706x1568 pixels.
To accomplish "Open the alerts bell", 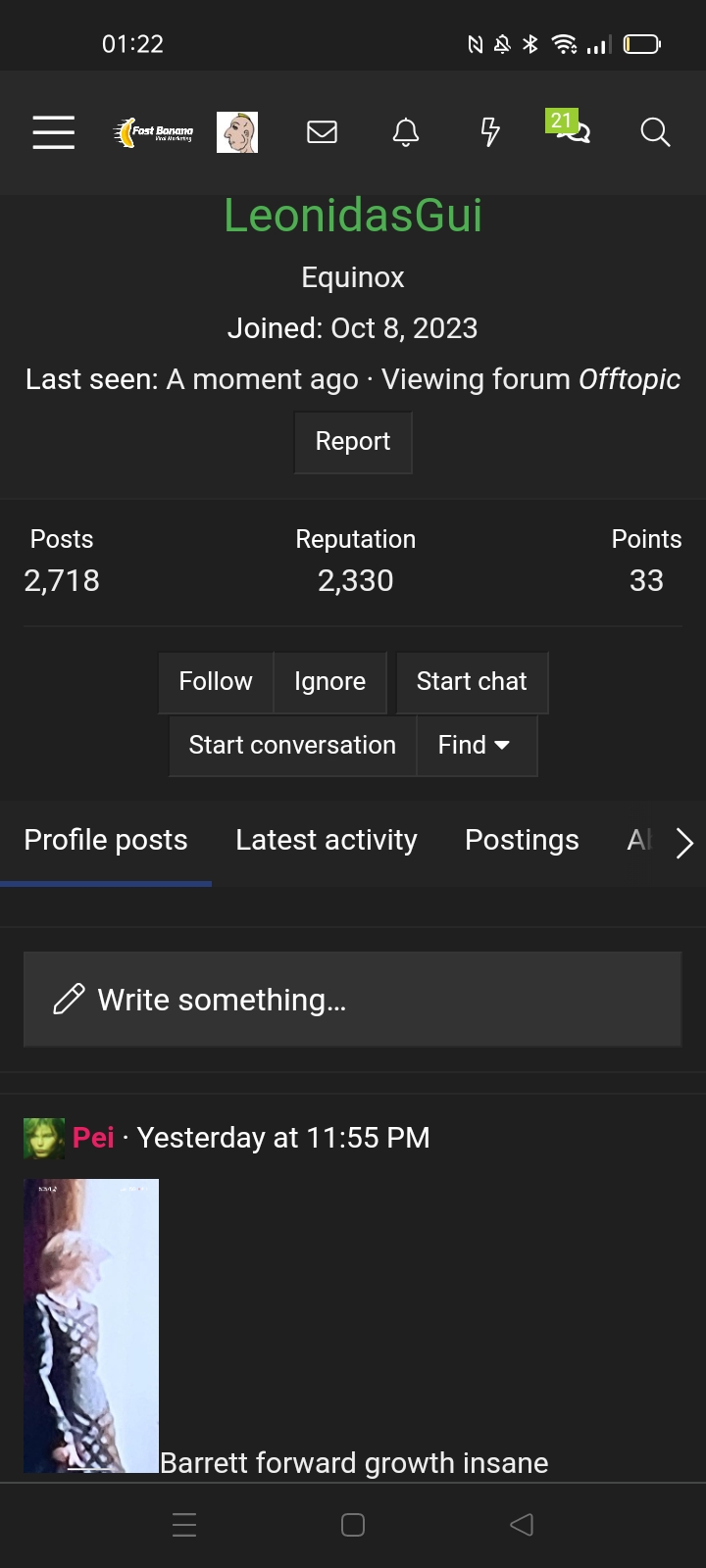I will (x=406, y=131).
